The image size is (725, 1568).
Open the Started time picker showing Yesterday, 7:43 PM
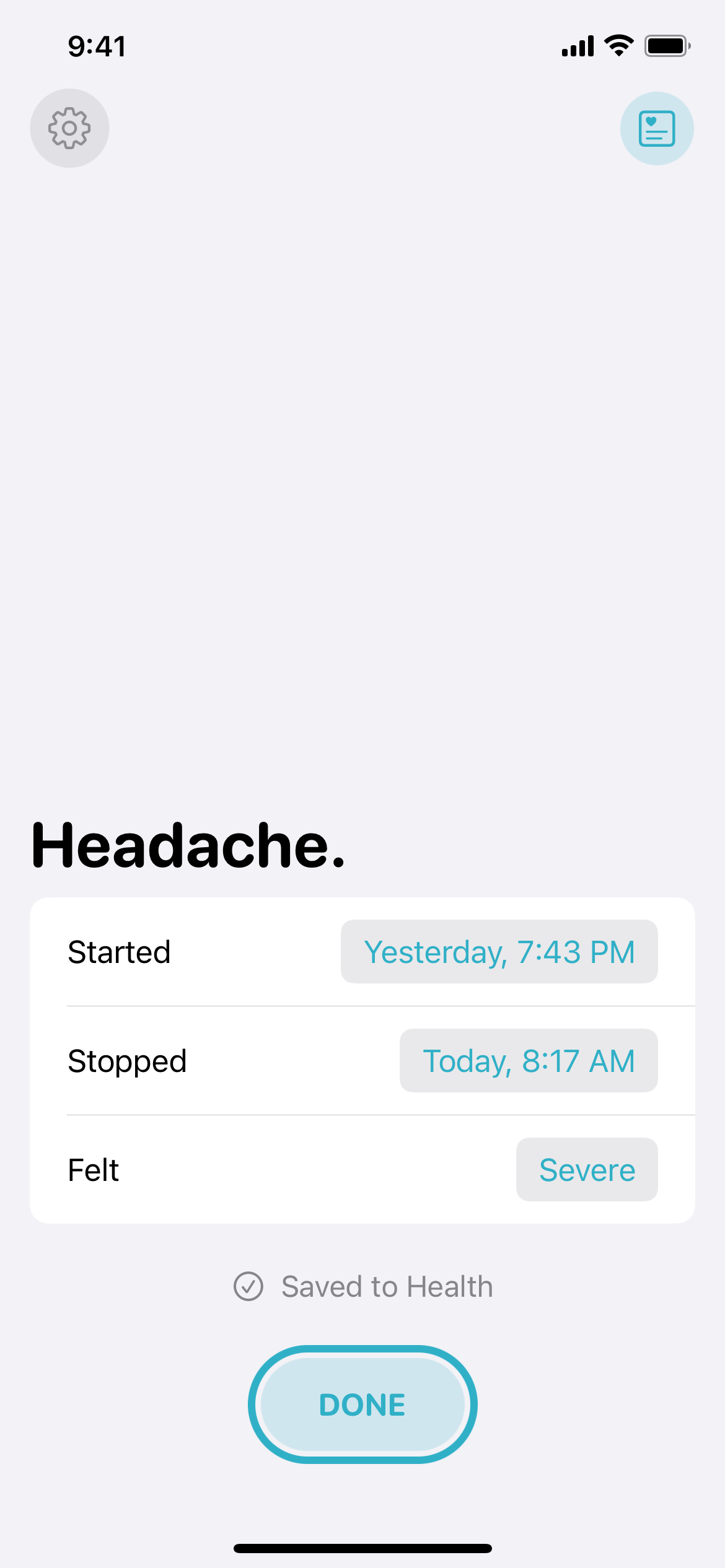tap(498, 952)
